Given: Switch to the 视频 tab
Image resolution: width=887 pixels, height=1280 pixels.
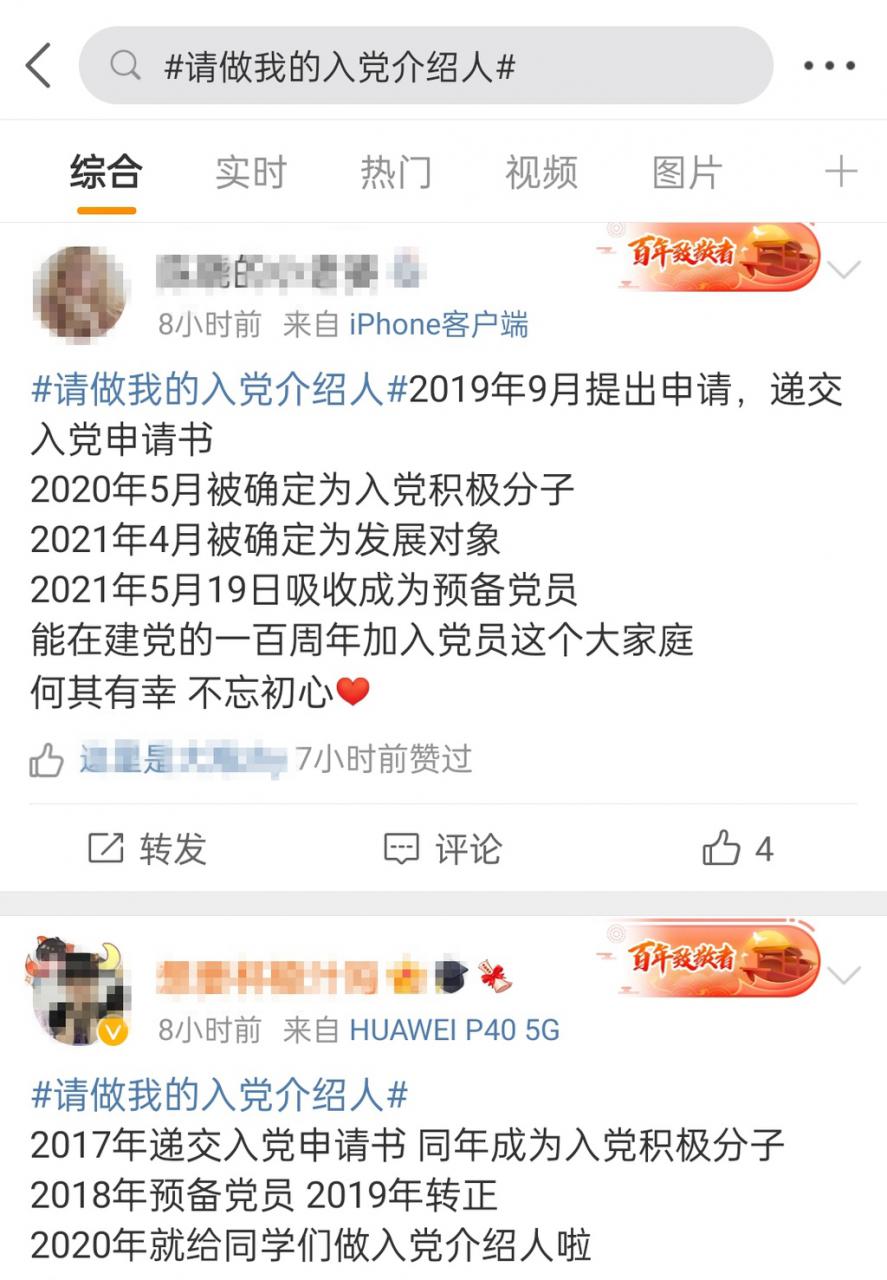Looking at the screenshot, I should [541, 173].
